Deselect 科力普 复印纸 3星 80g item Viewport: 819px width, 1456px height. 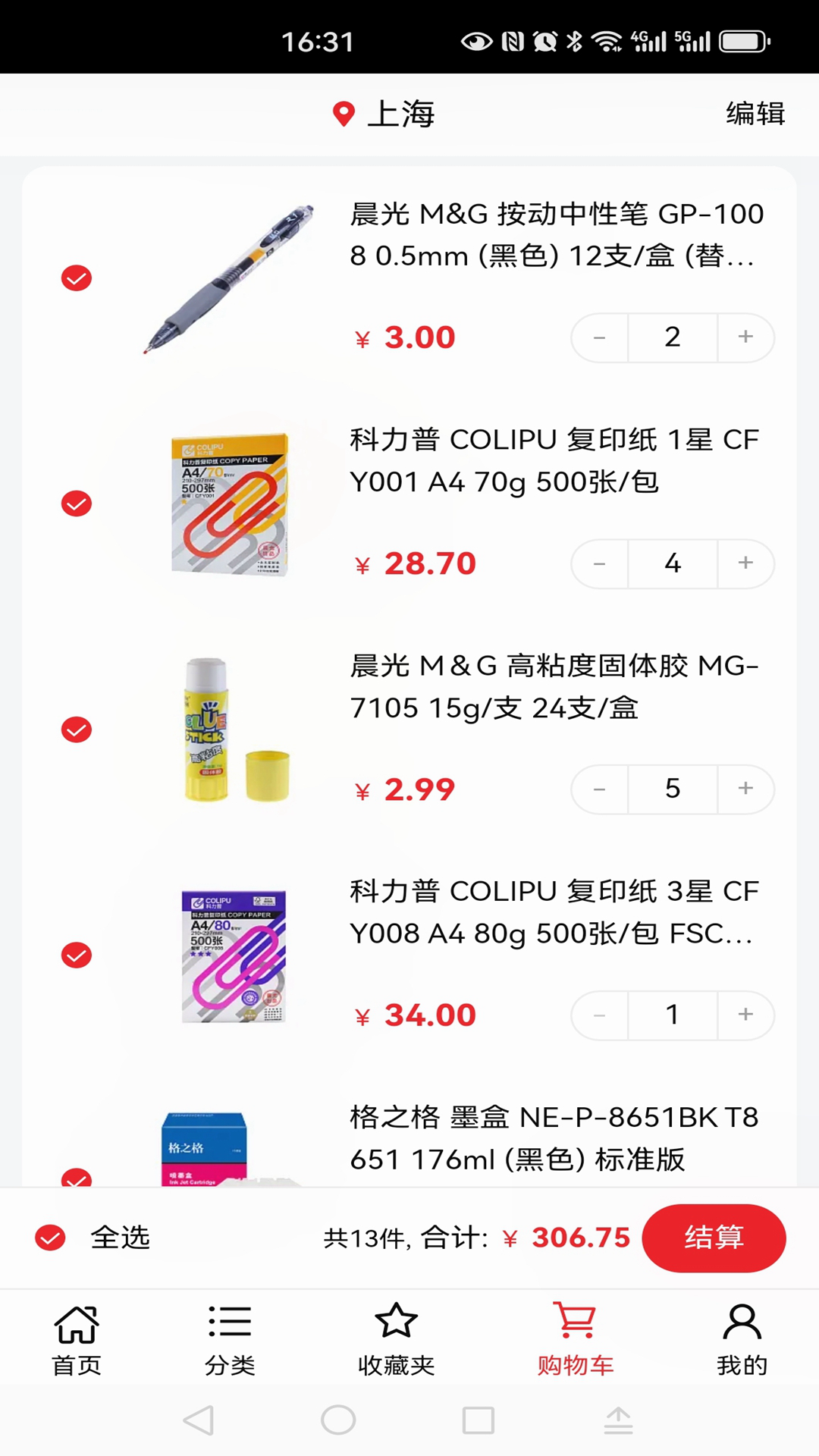[77, 955]
